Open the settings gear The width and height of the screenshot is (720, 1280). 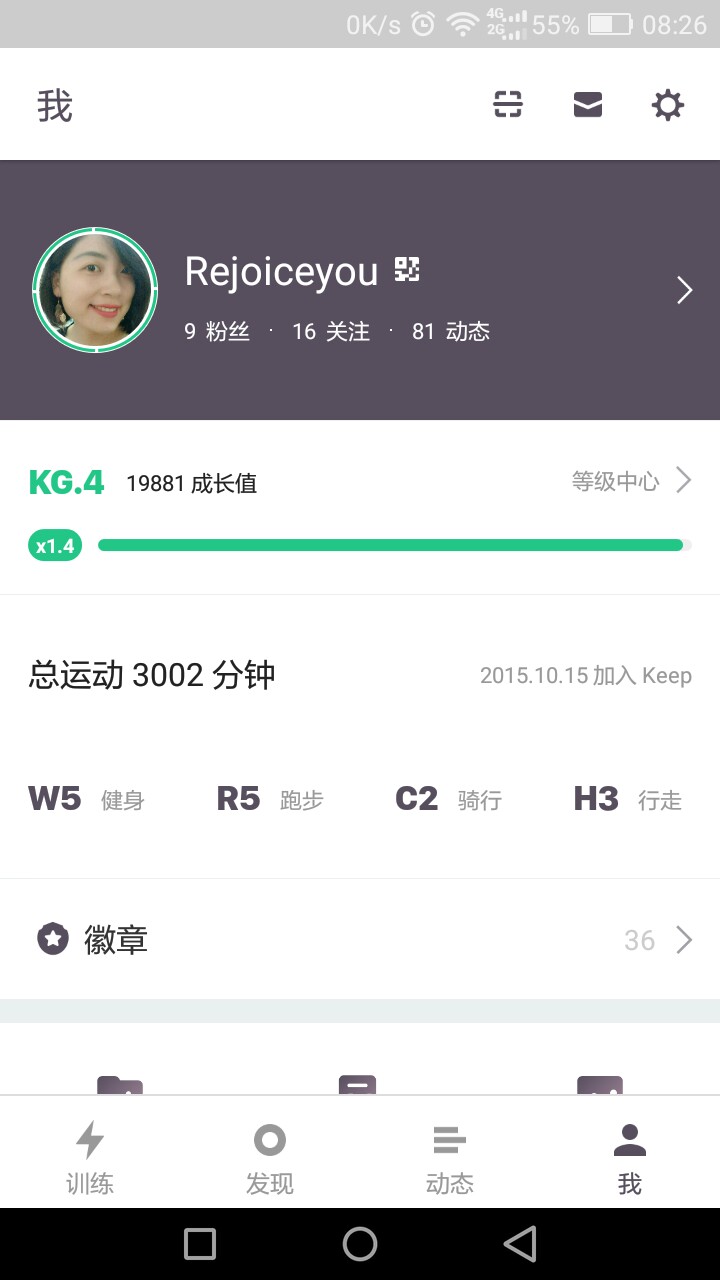click(x=667, y=104)
